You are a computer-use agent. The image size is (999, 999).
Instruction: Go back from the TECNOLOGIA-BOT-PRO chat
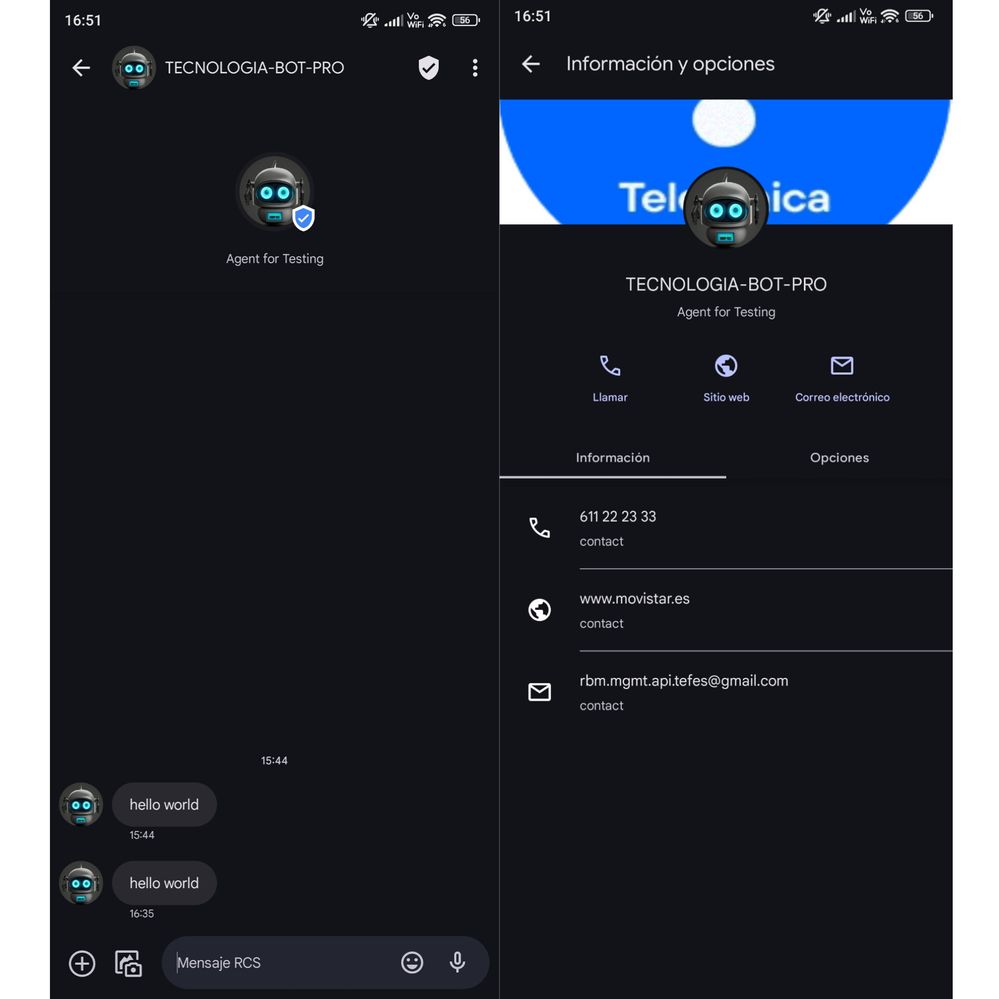(81, 68)
